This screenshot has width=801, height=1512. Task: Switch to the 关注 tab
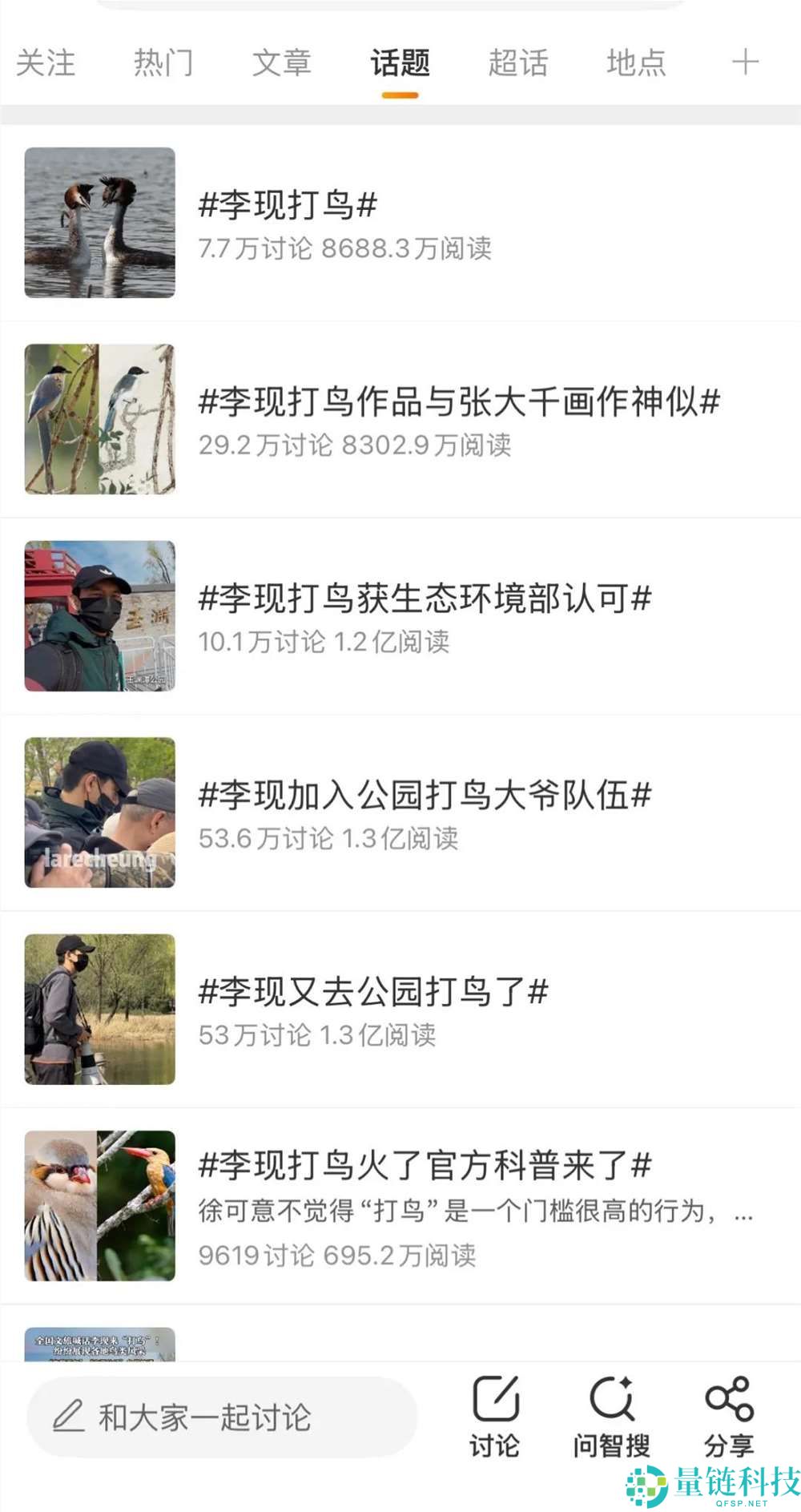[x=44, y=62]
